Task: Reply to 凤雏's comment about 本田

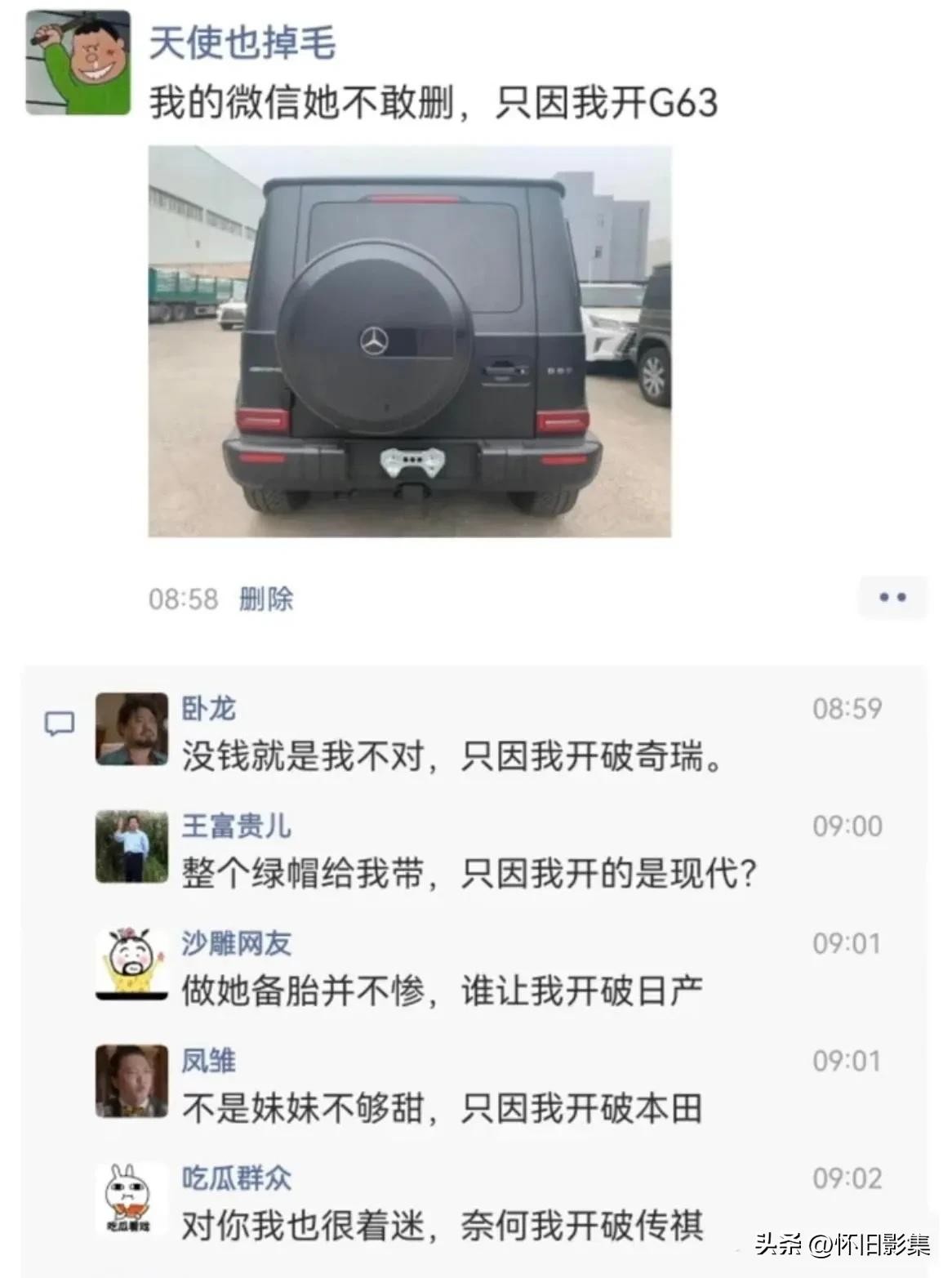Action: pos(442,1110)
